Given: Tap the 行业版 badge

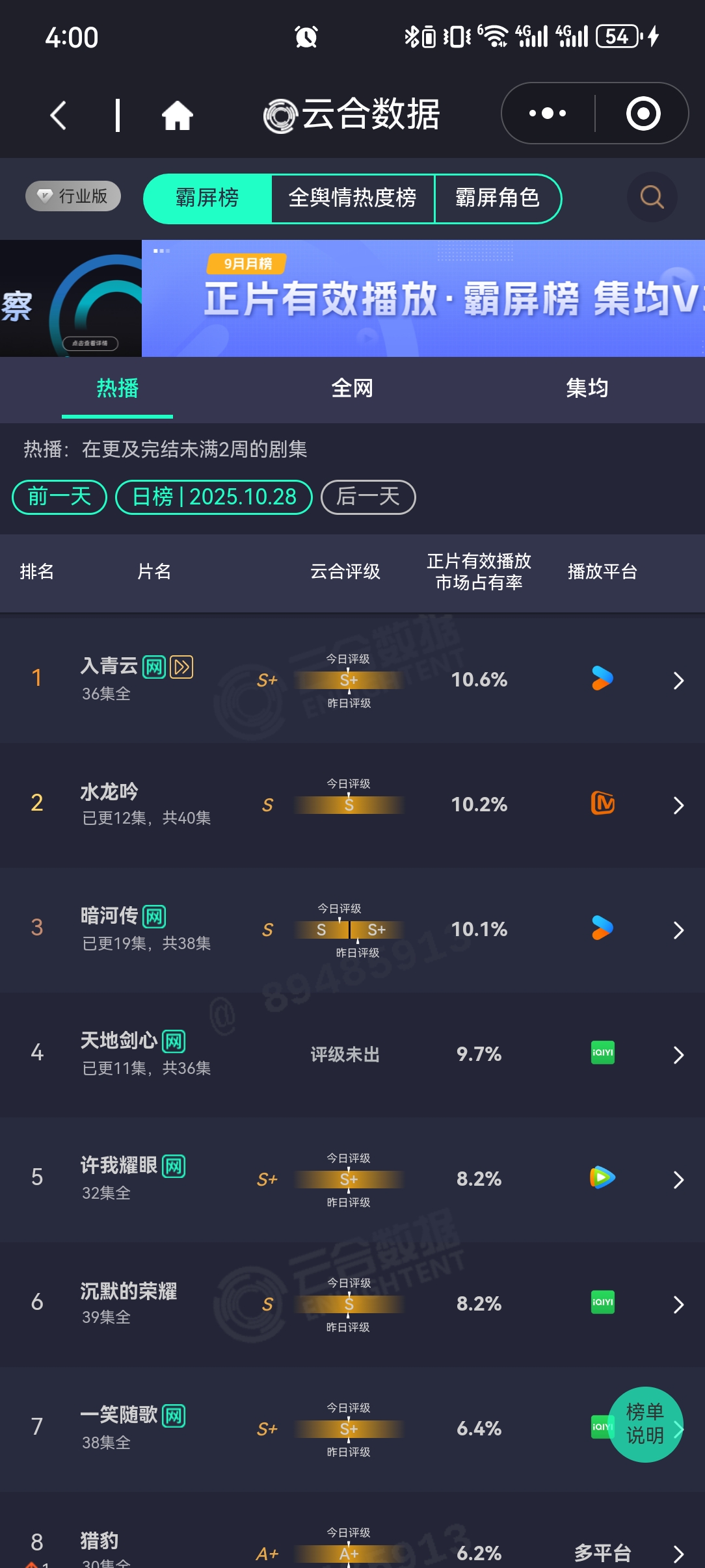Looking at the screenshot, I should (73, 196).
